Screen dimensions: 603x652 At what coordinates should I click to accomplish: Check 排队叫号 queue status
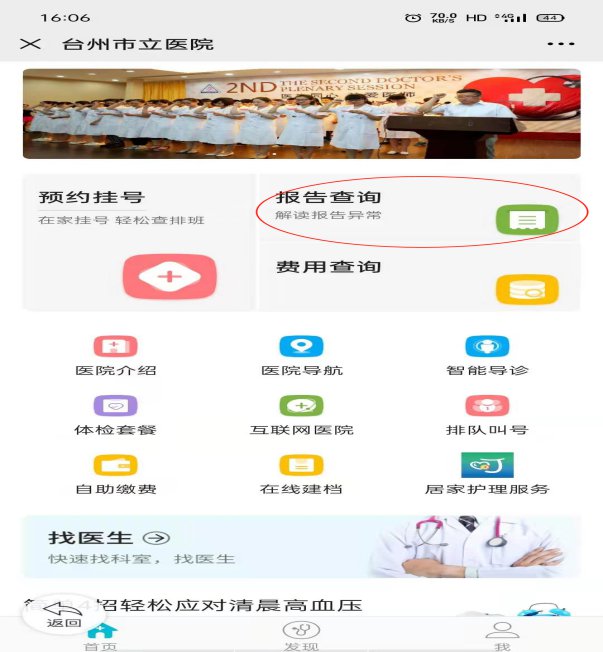[x=487, y=415]
